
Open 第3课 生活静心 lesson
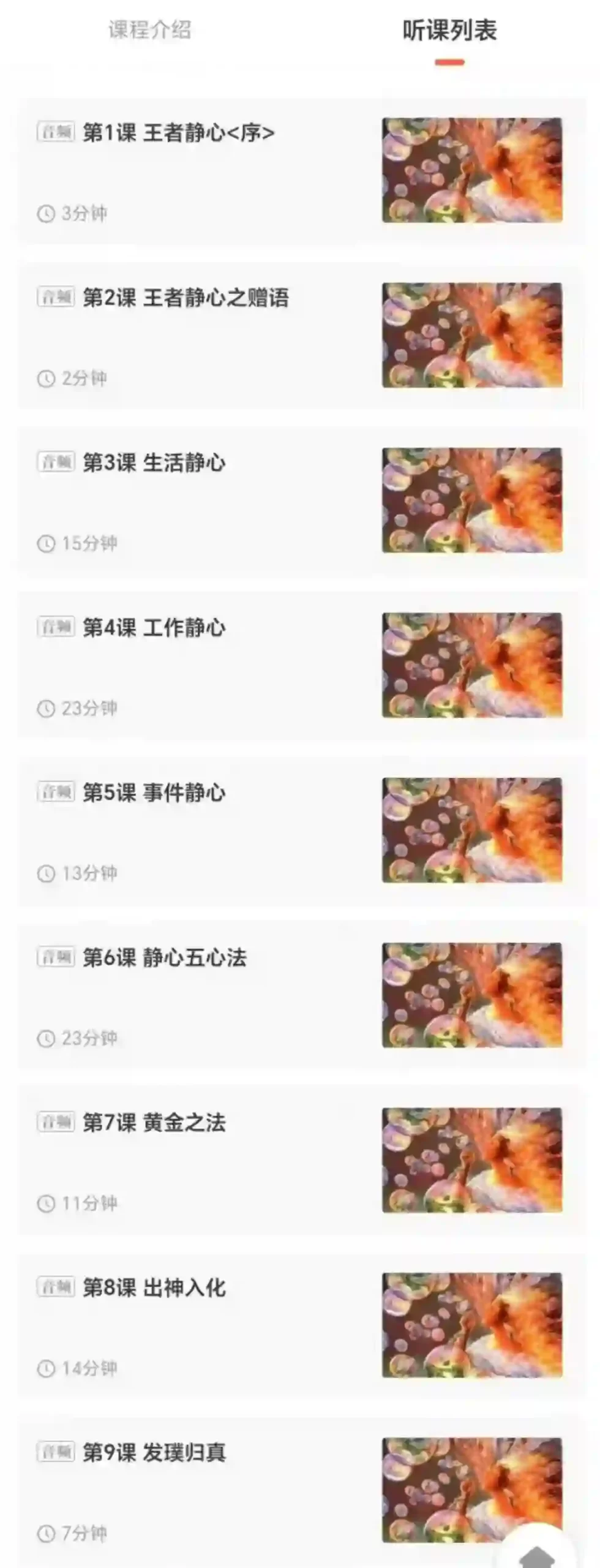tap(300, 502)
